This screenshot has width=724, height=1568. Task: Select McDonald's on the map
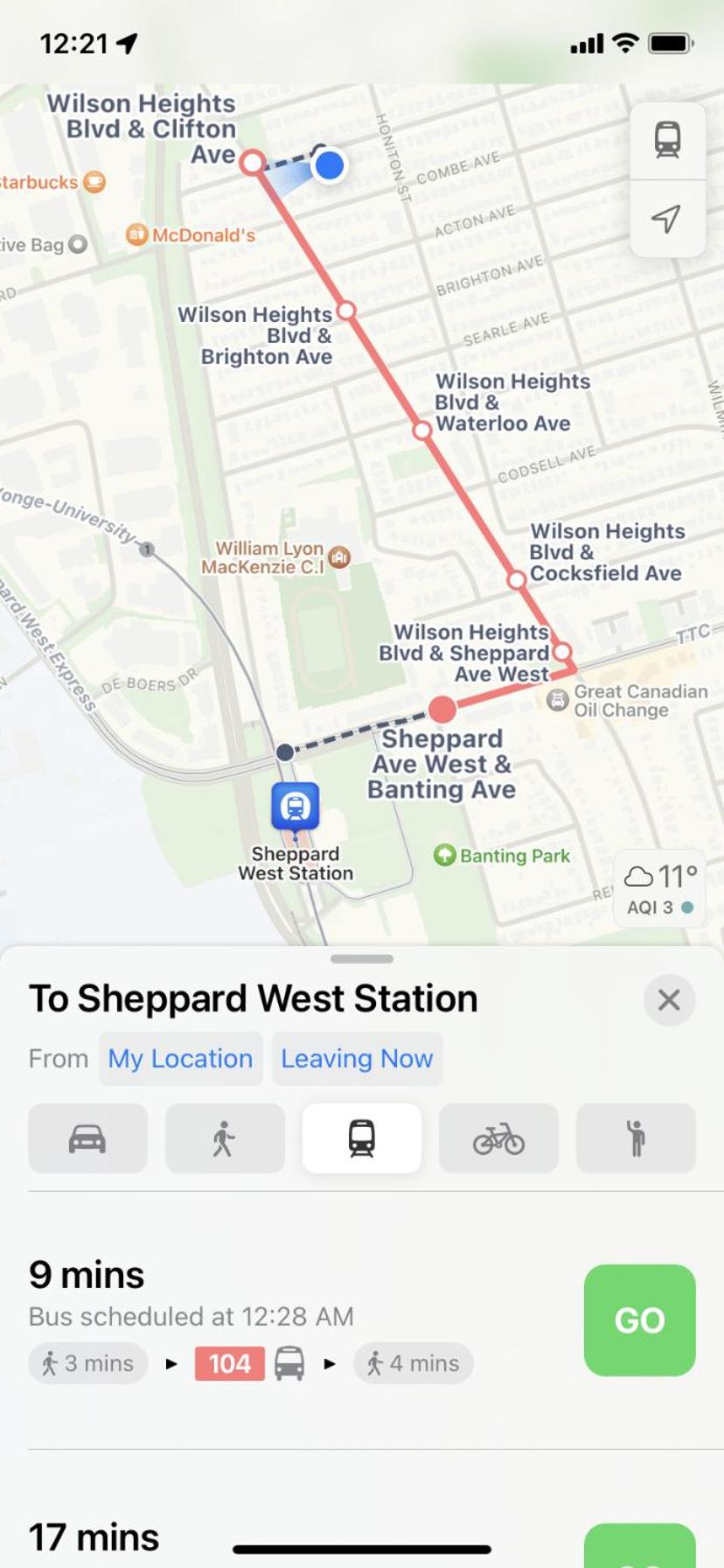[x=137, y=234]
